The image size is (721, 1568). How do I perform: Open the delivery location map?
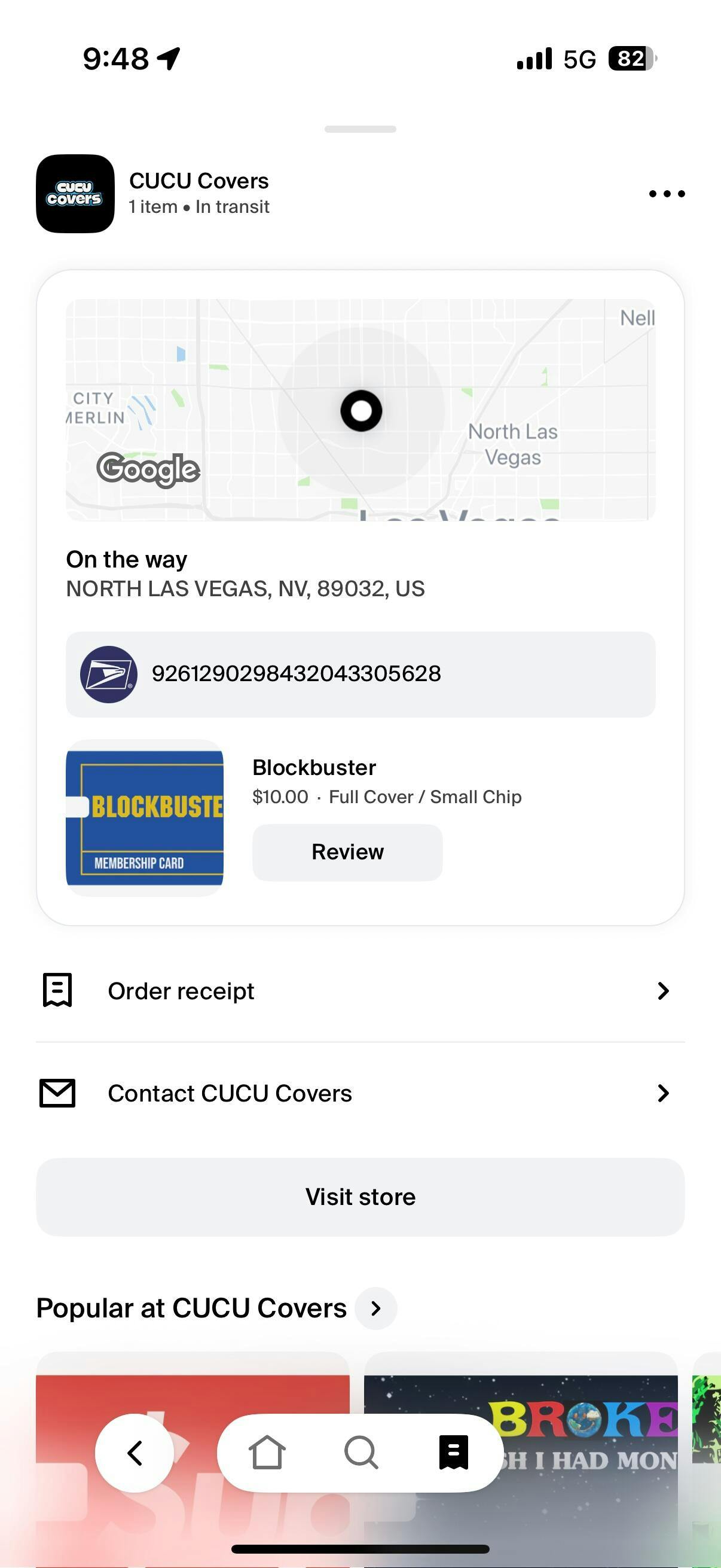coord(360,410)
